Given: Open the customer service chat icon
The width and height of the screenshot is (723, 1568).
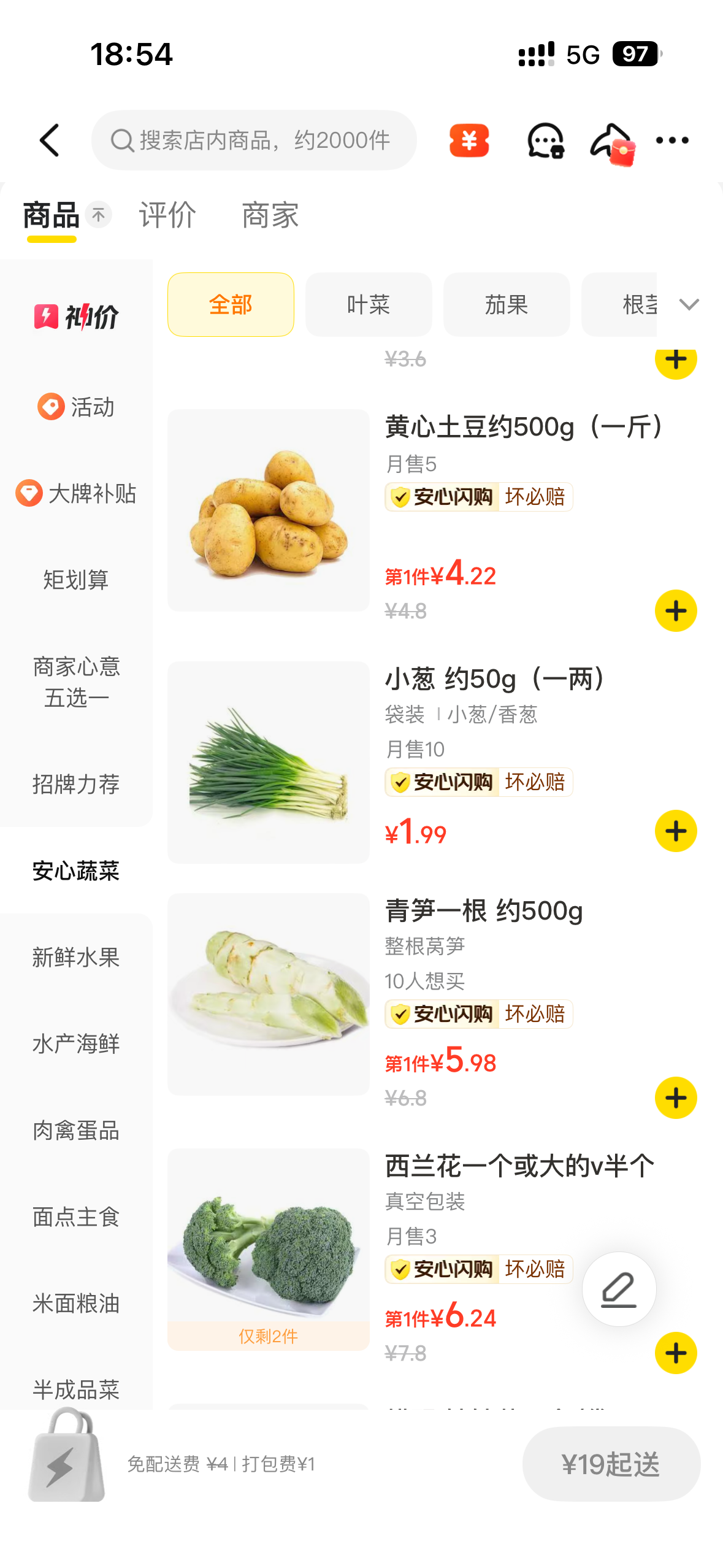Looking at the screenshot, I should pos(545,140).
